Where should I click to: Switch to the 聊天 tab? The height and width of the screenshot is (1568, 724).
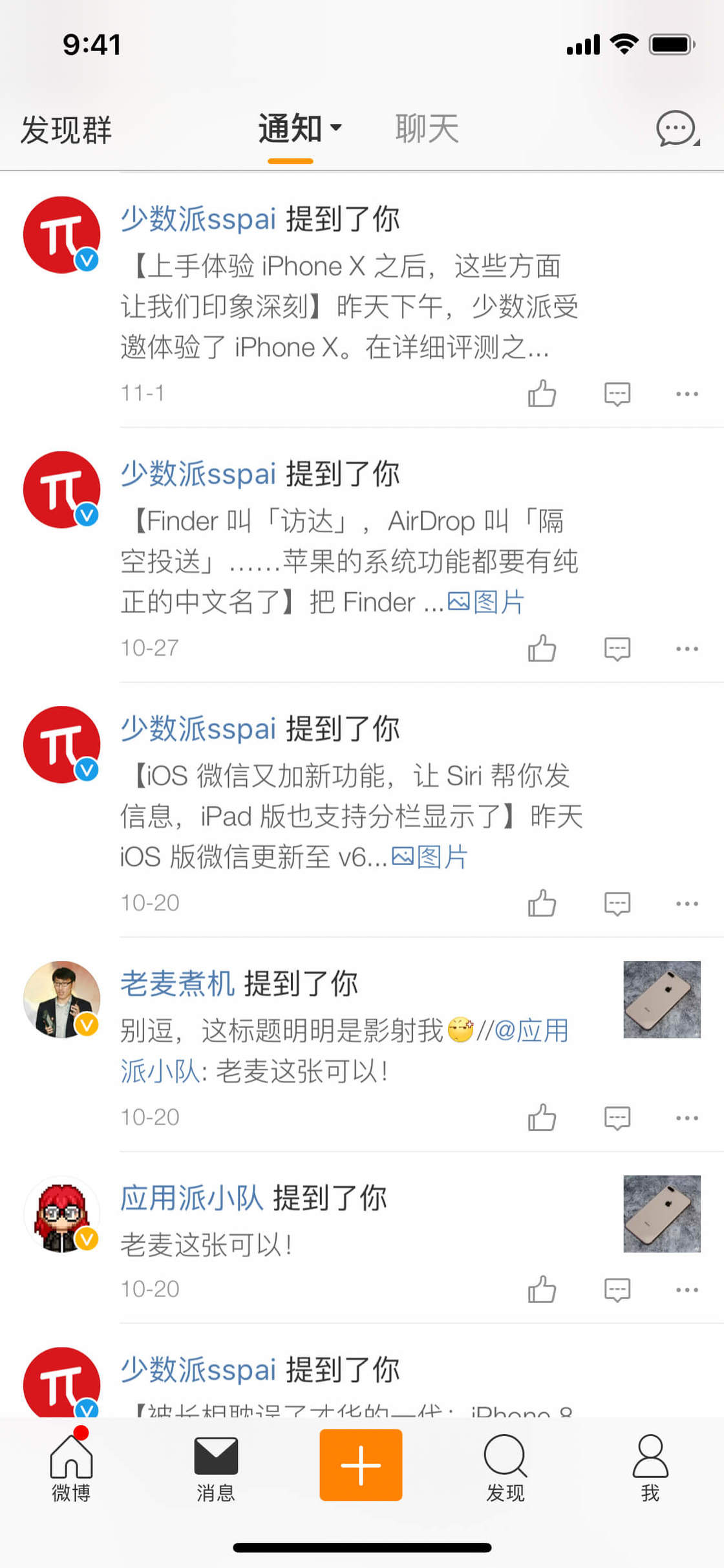tap(427, 128)
